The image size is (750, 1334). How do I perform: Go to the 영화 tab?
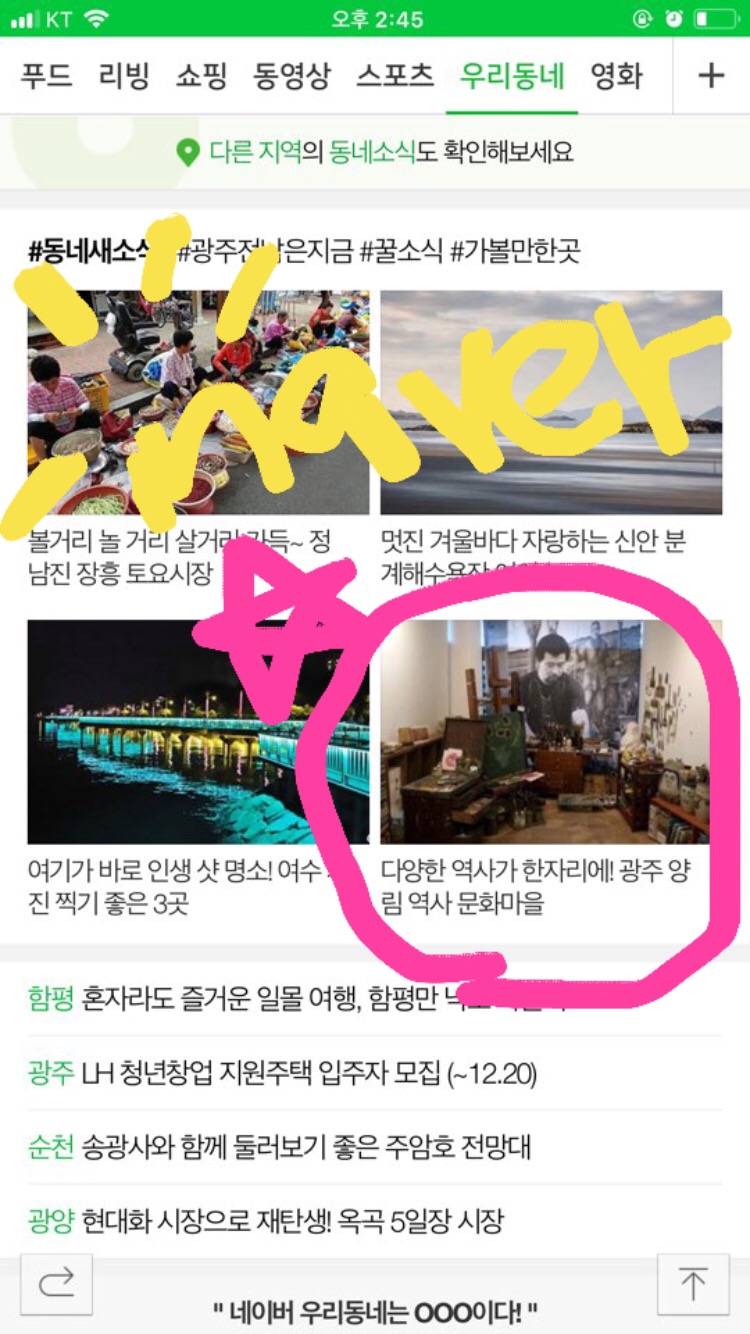coord(616,76)
